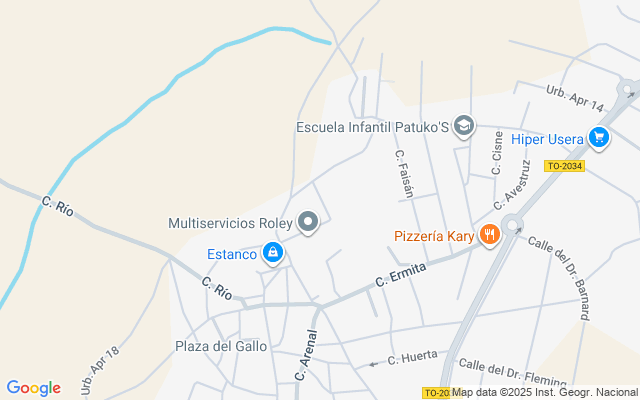This screenshot has width=640, height=400.
Task: Tap the Pizzería Kary restaurant pin
Action: [489, 235]
